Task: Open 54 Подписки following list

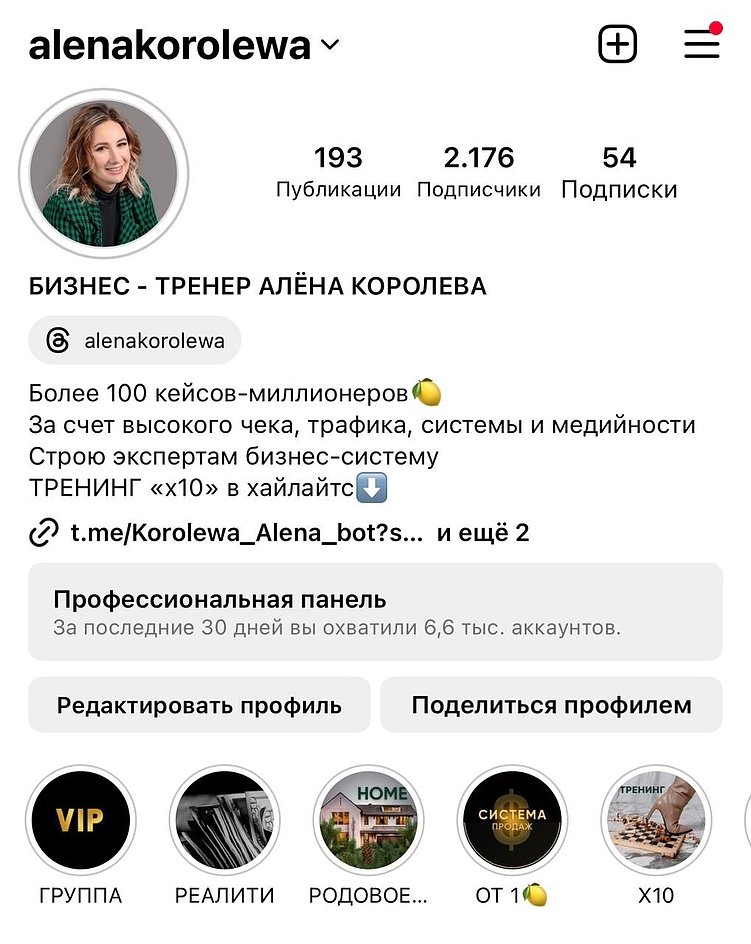Action: point(622,170)
